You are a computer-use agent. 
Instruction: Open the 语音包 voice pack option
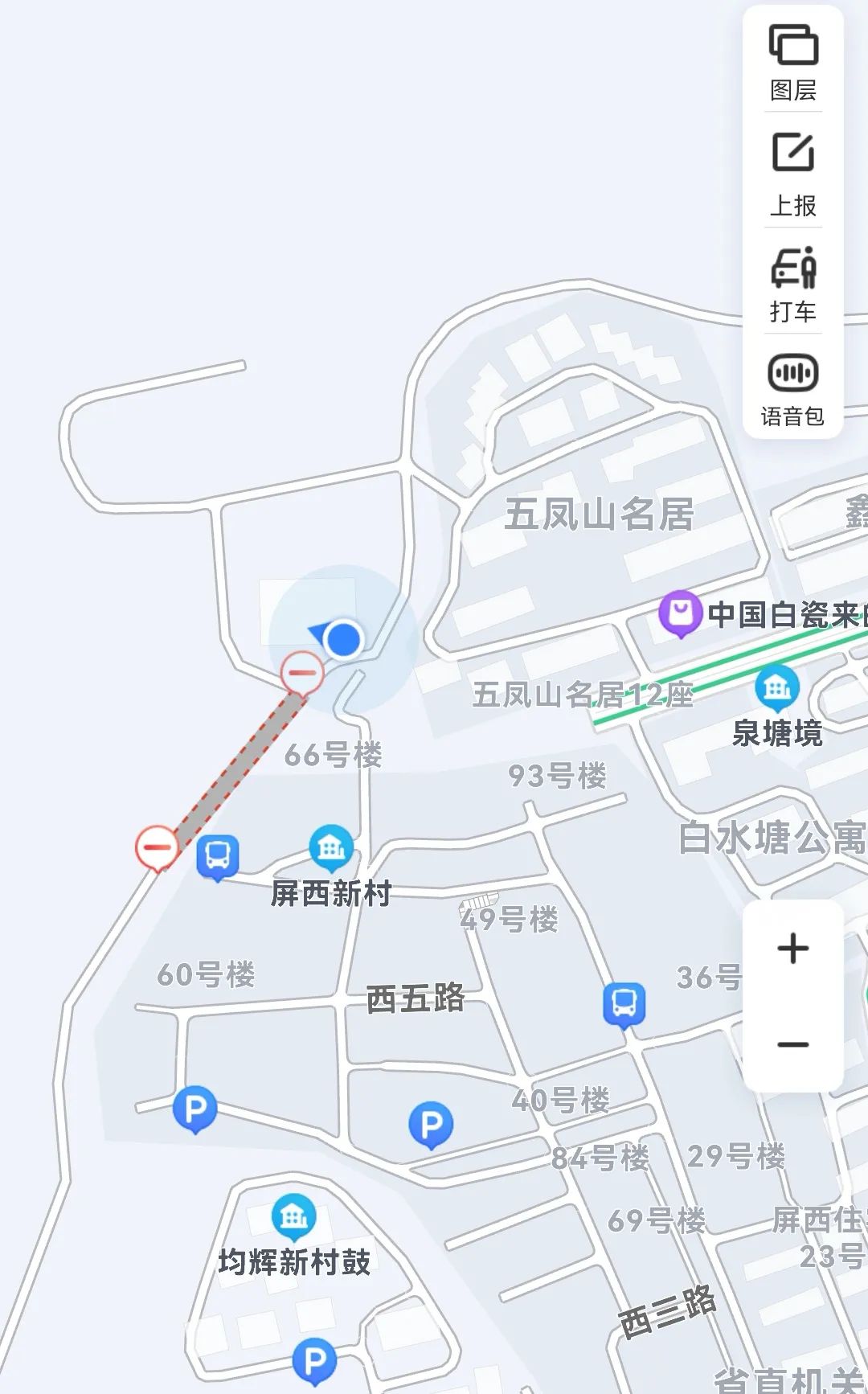(792, 387)
